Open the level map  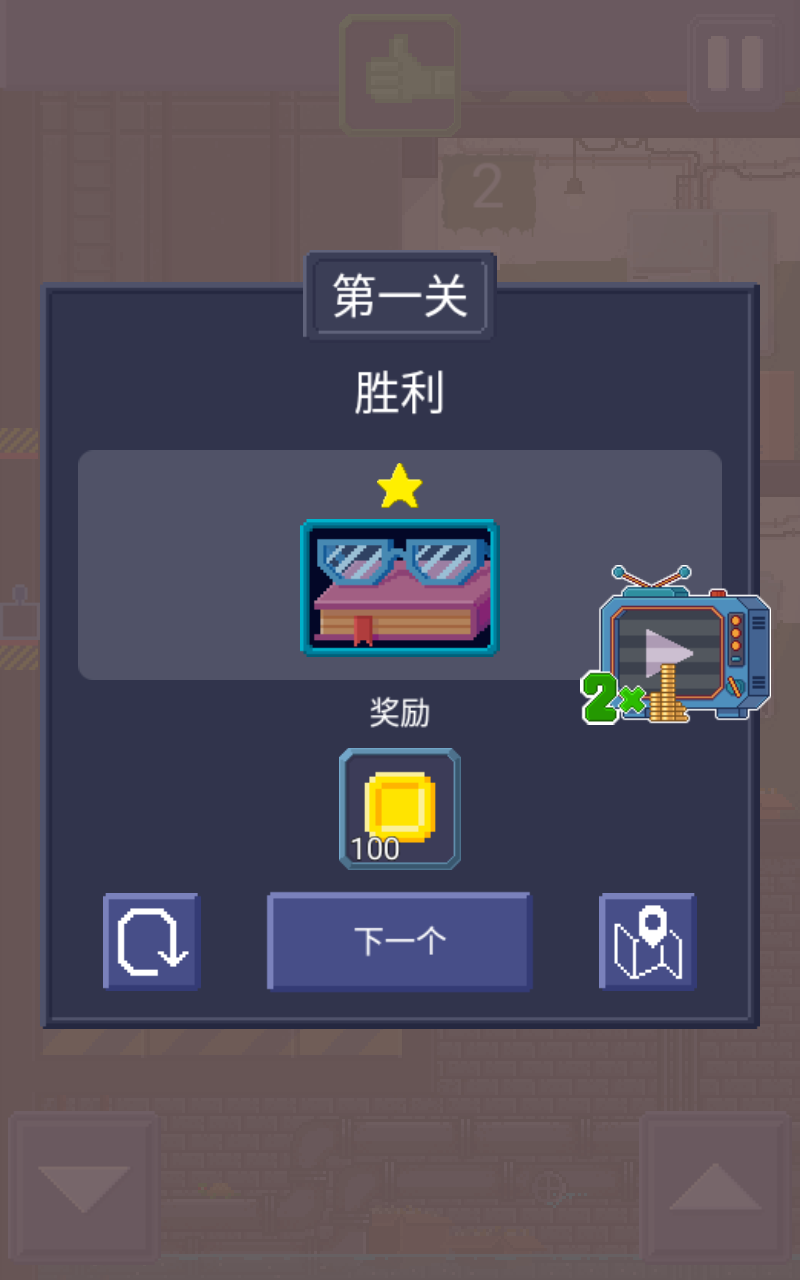pos(647,941)
